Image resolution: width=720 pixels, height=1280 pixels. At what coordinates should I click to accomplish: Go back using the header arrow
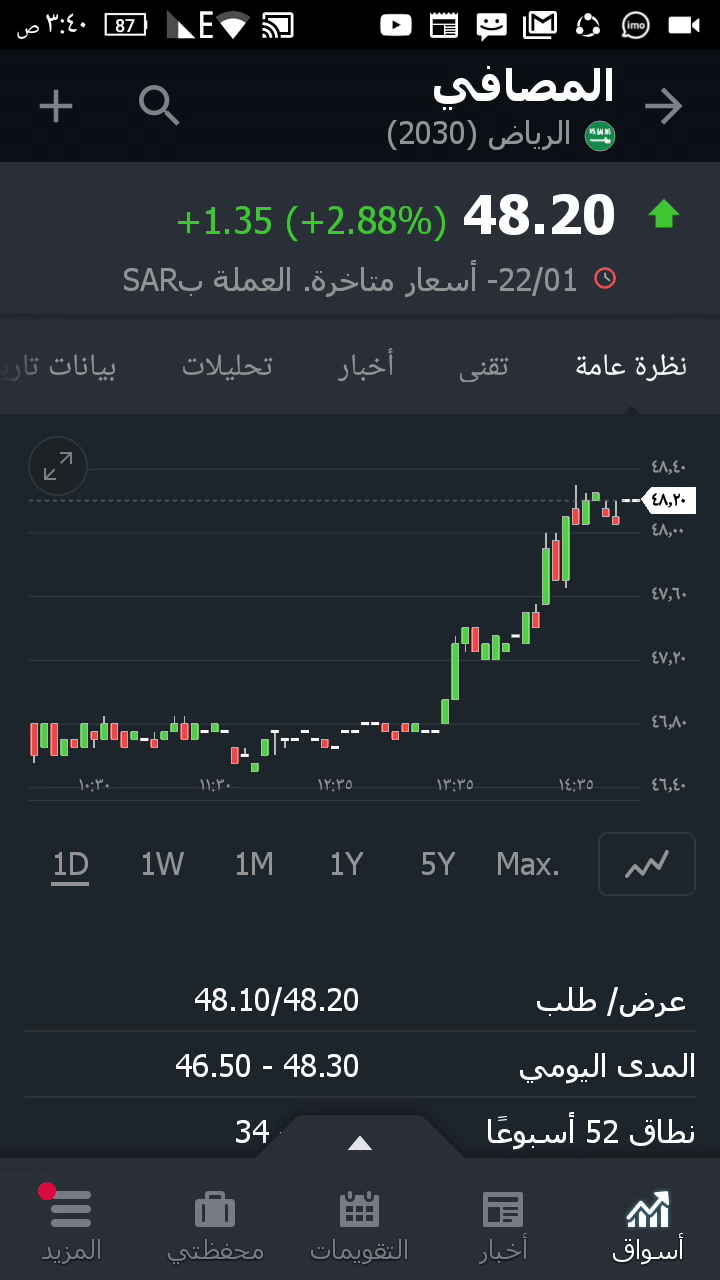663,106
